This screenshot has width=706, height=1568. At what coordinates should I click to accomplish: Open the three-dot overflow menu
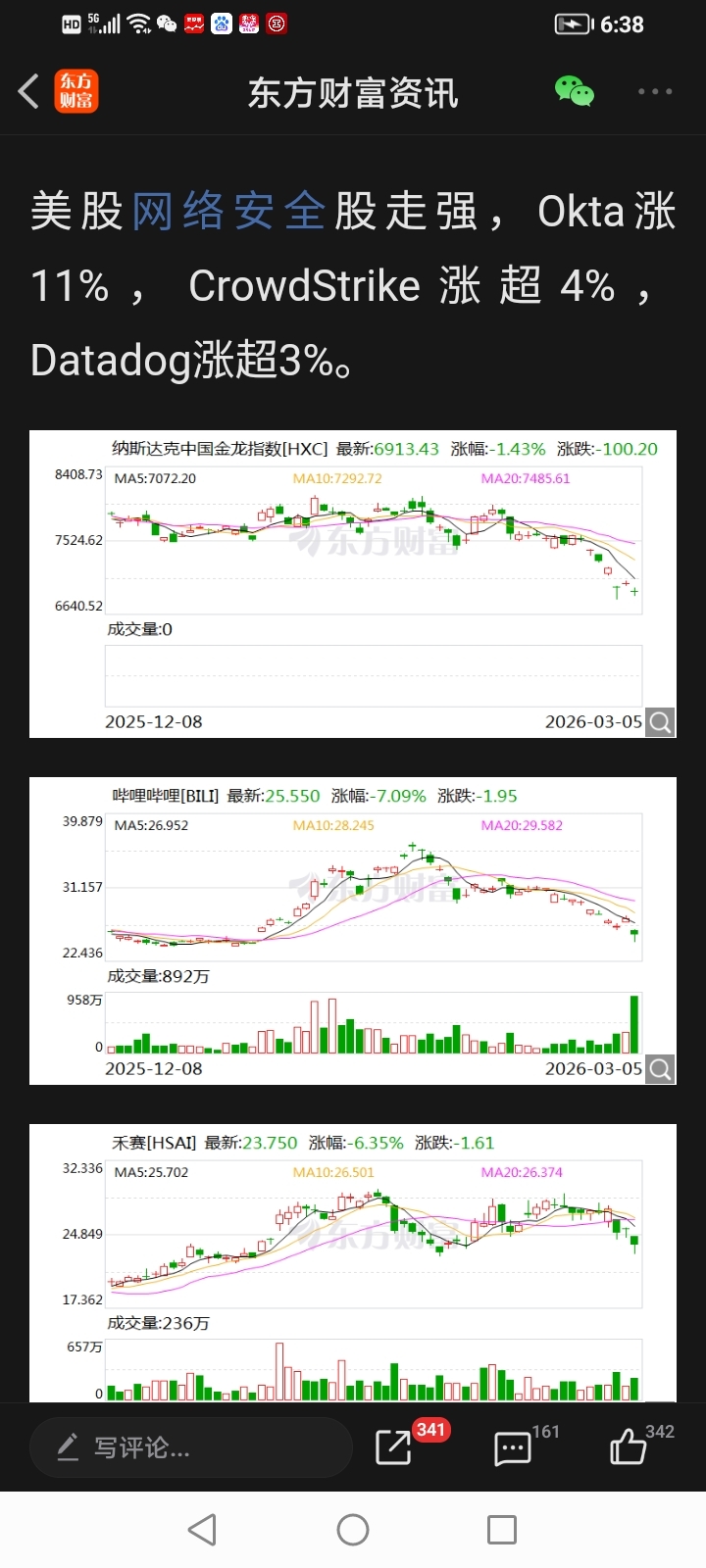655,91
